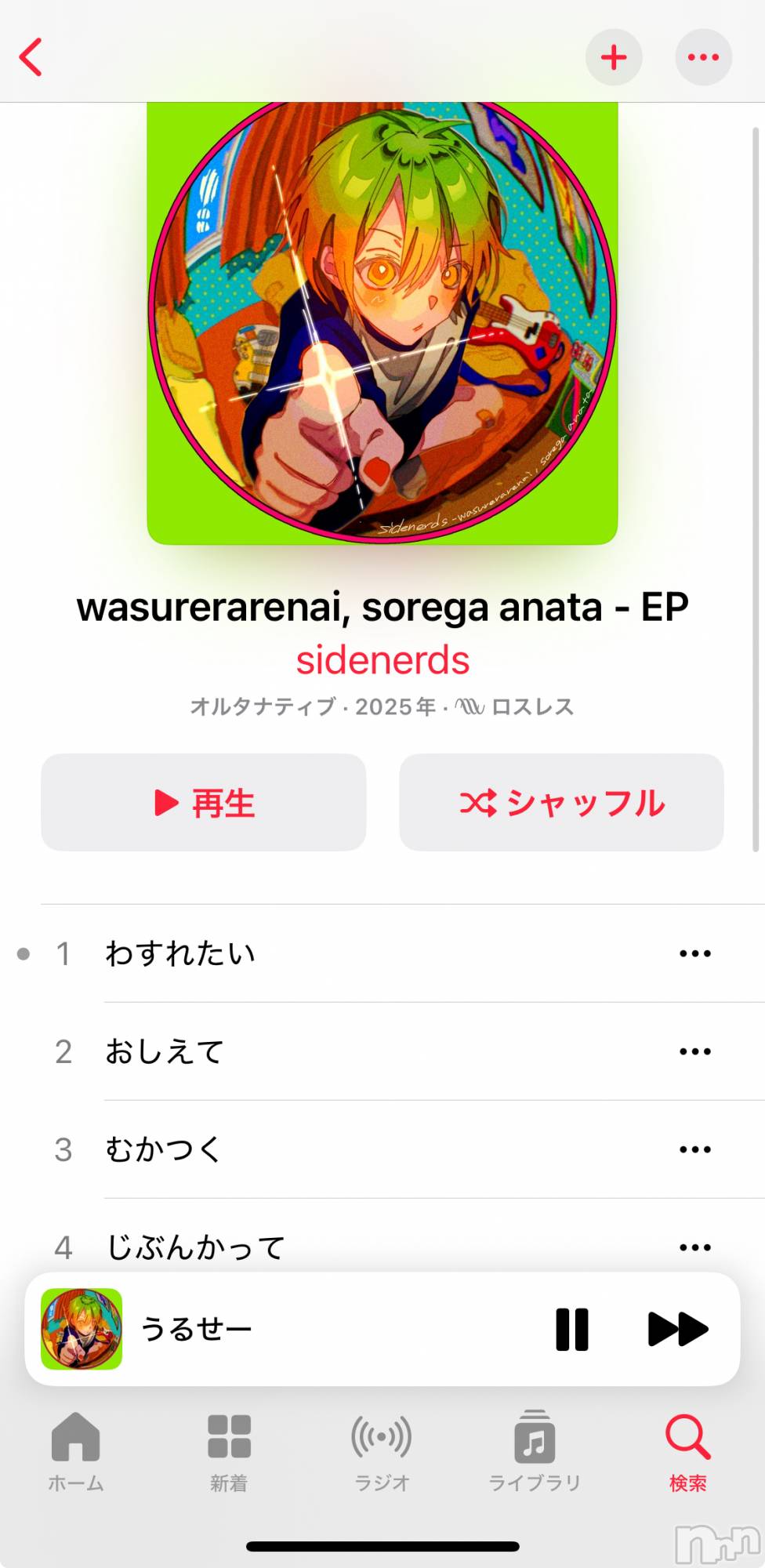Open more options for わすれたい

tap(695, 953)
